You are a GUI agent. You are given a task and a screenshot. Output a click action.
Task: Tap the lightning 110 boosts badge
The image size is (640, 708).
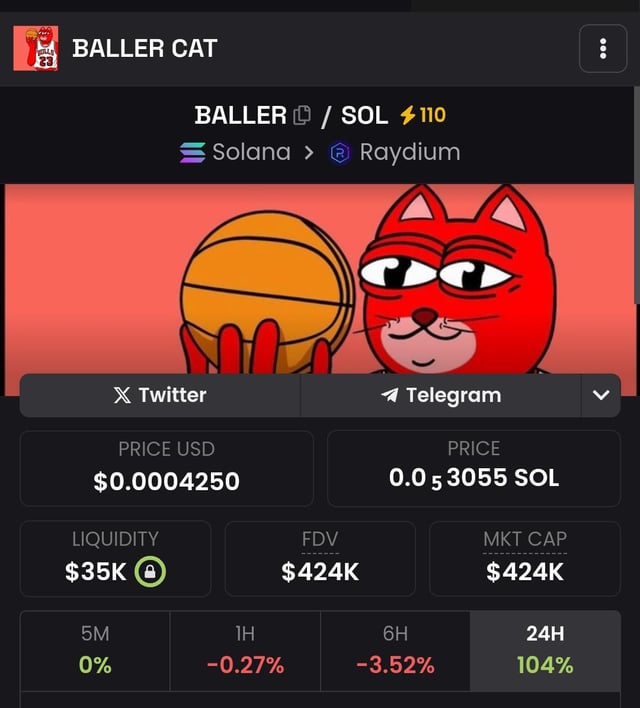tap(422, 115)
